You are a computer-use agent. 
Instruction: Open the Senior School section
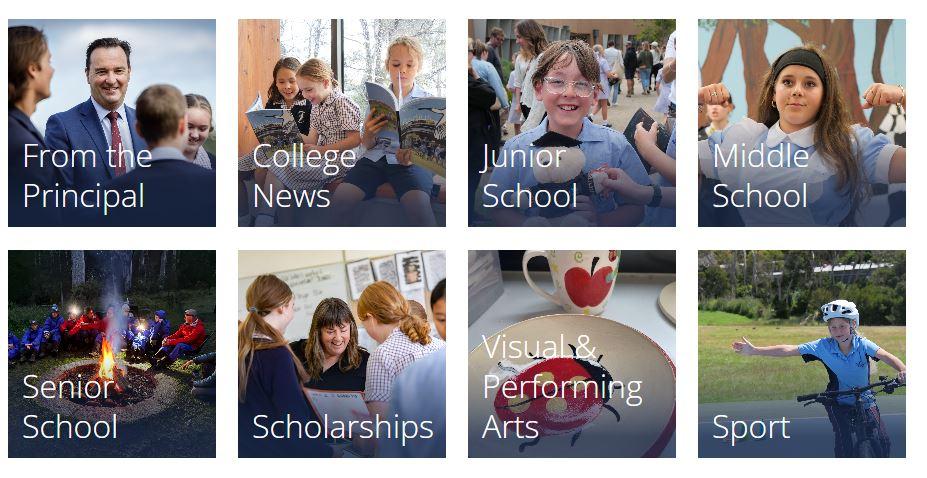[111, 354]
